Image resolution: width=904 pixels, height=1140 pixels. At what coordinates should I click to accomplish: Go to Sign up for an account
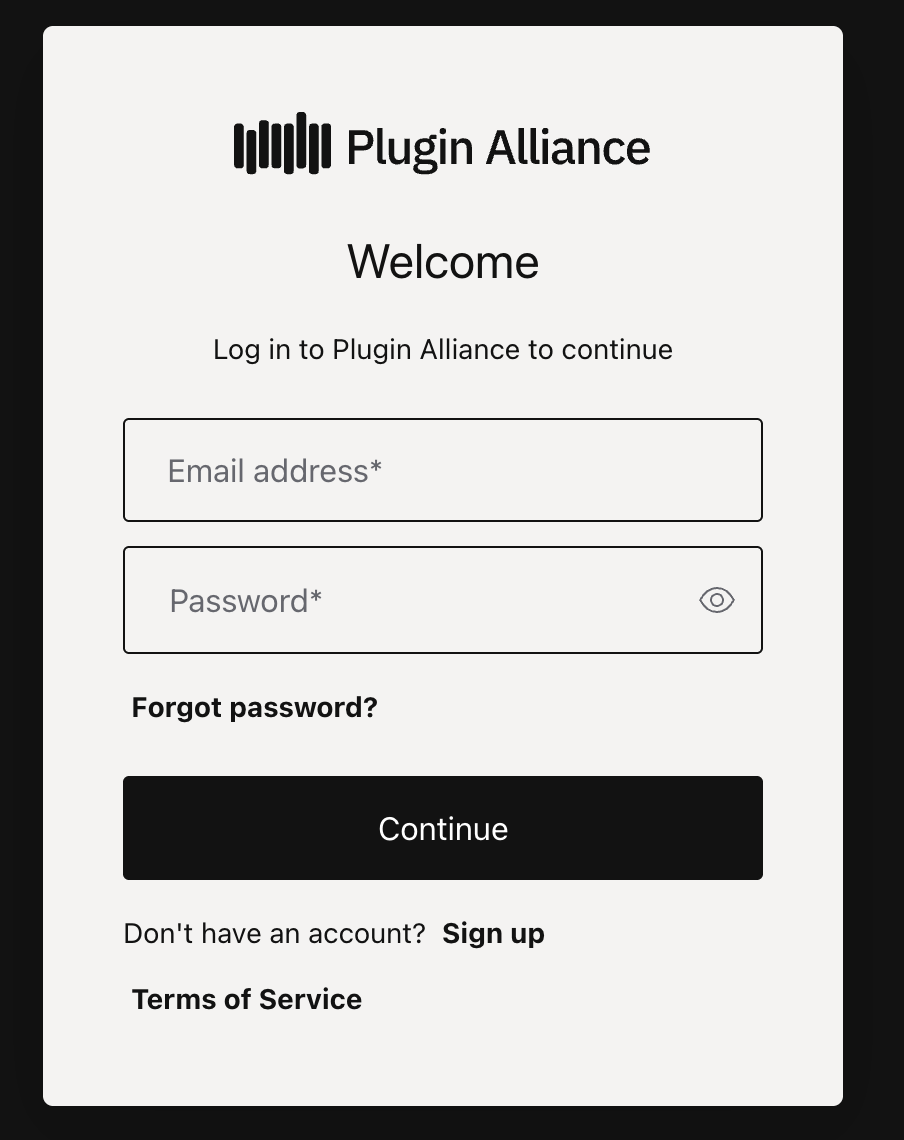tap(493, 933)
